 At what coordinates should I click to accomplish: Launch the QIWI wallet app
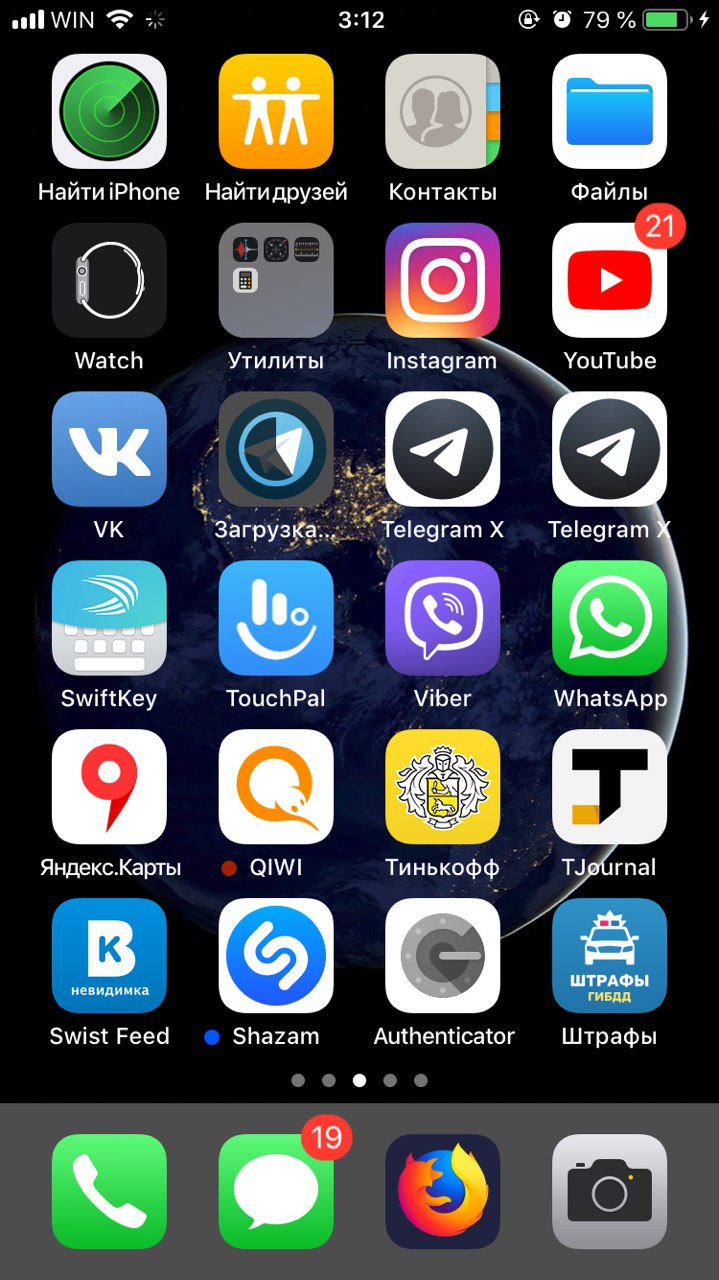pyautogui.click(x=276, y=787)
